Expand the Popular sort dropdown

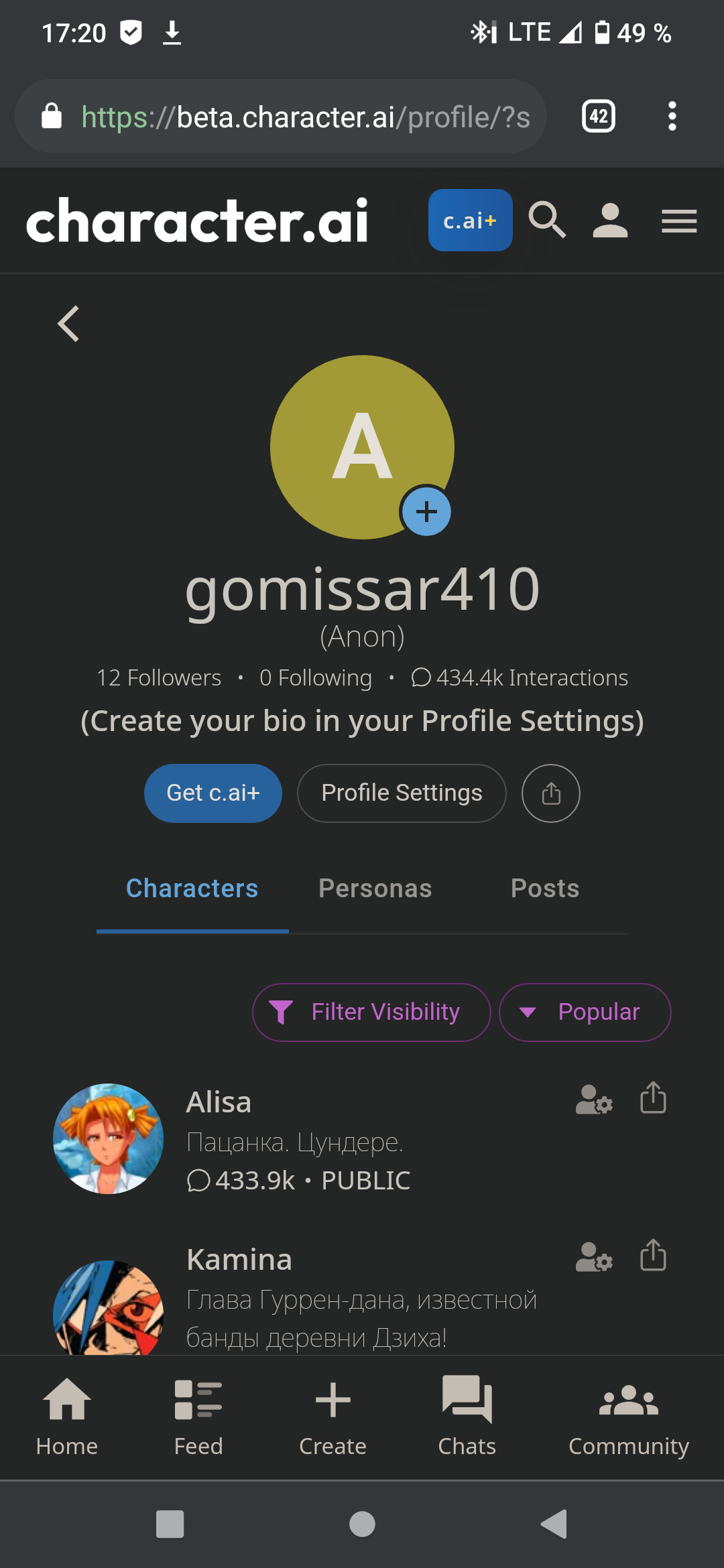pyautogui.click(x=585, y=1012)
